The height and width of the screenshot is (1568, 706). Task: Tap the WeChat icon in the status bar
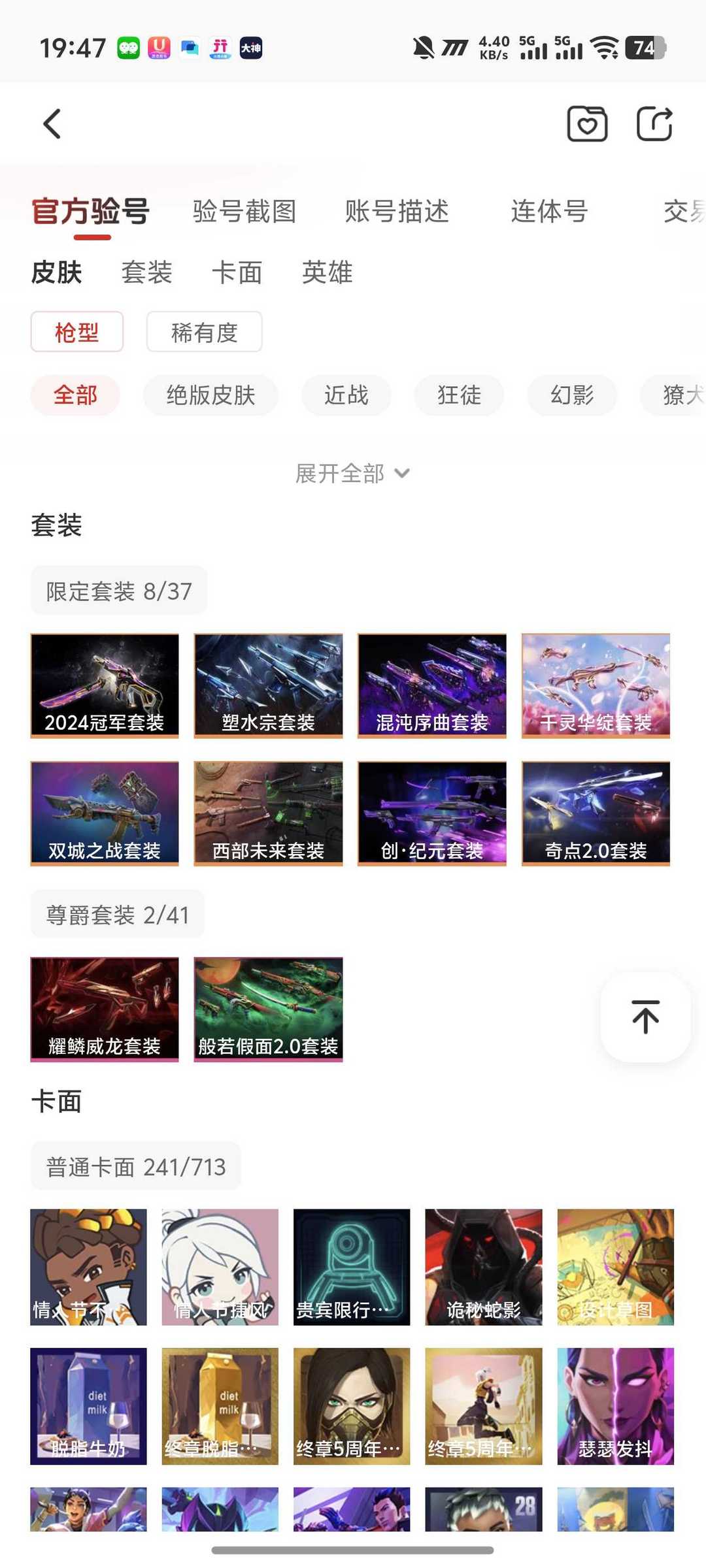[129, 48]
